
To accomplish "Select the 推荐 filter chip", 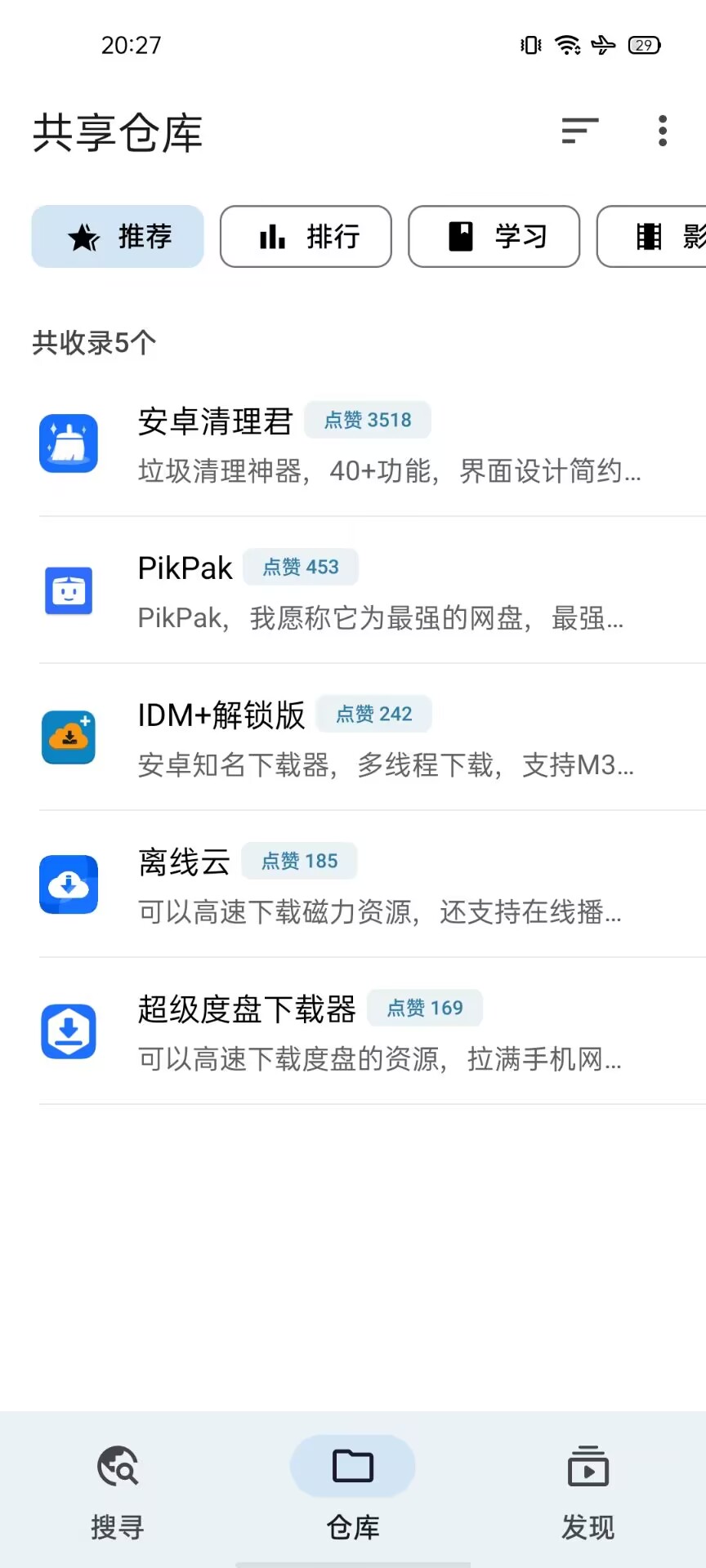I will (118, 237).
